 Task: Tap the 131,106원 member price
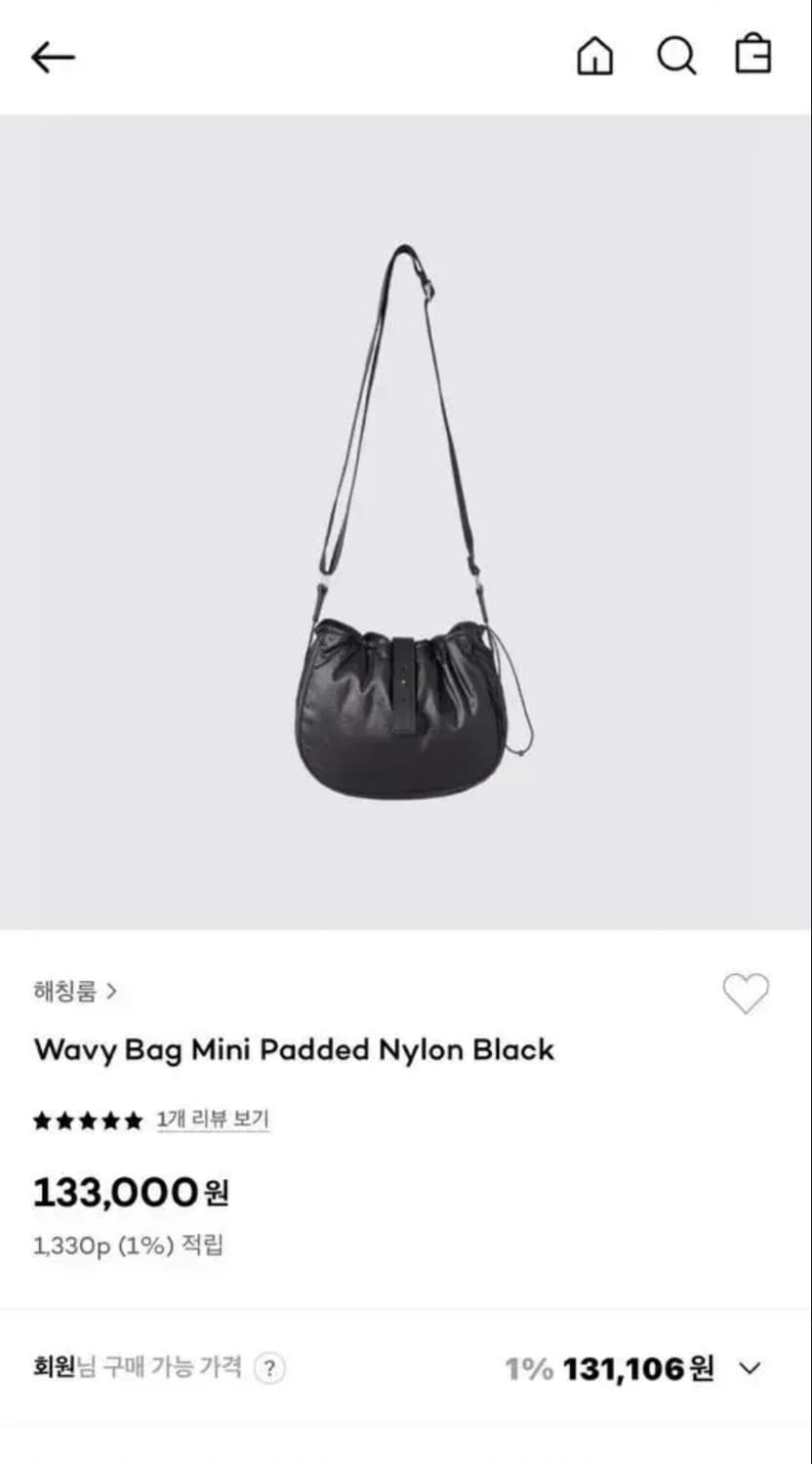click(639, 1368)
